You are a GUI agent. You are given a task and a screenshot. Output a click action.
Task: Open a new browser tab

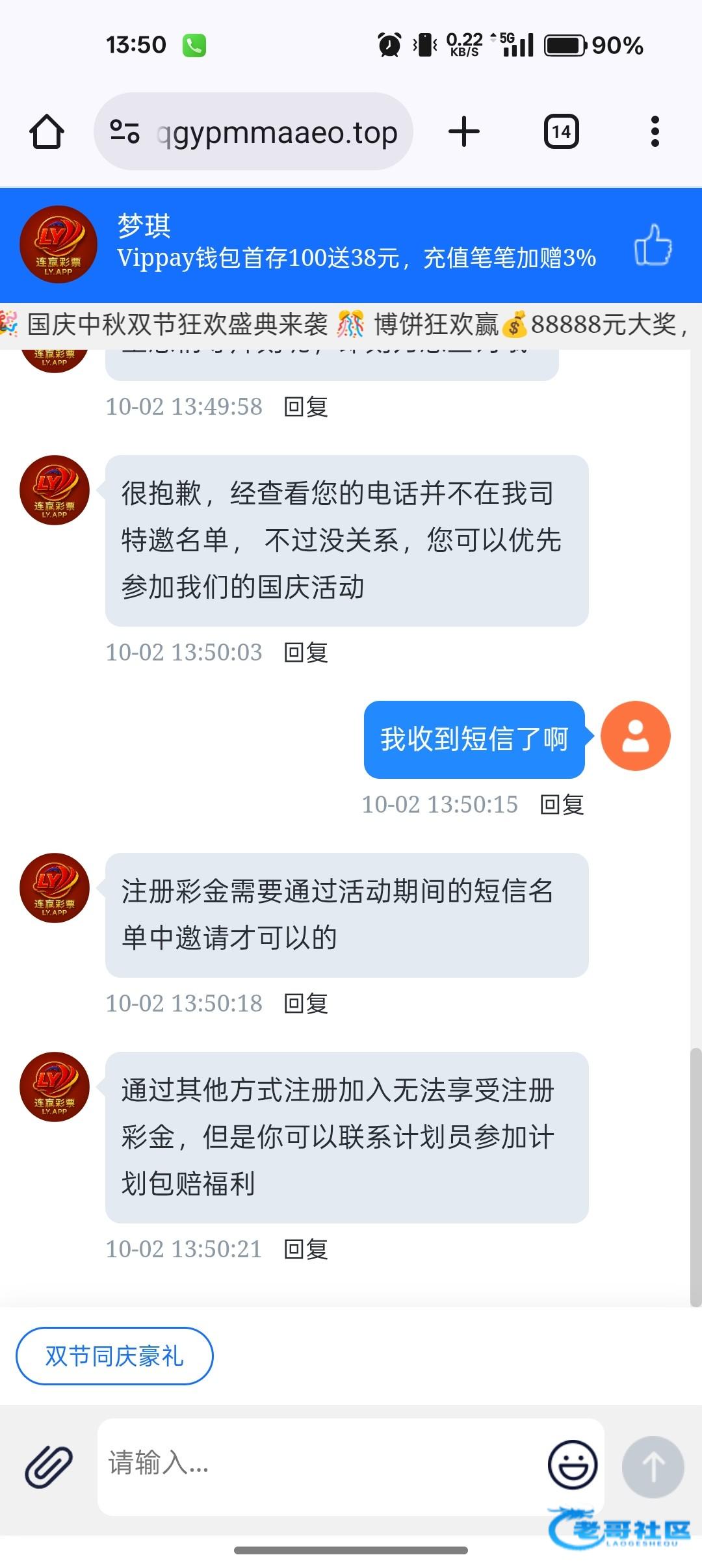(x=464, y=132)
